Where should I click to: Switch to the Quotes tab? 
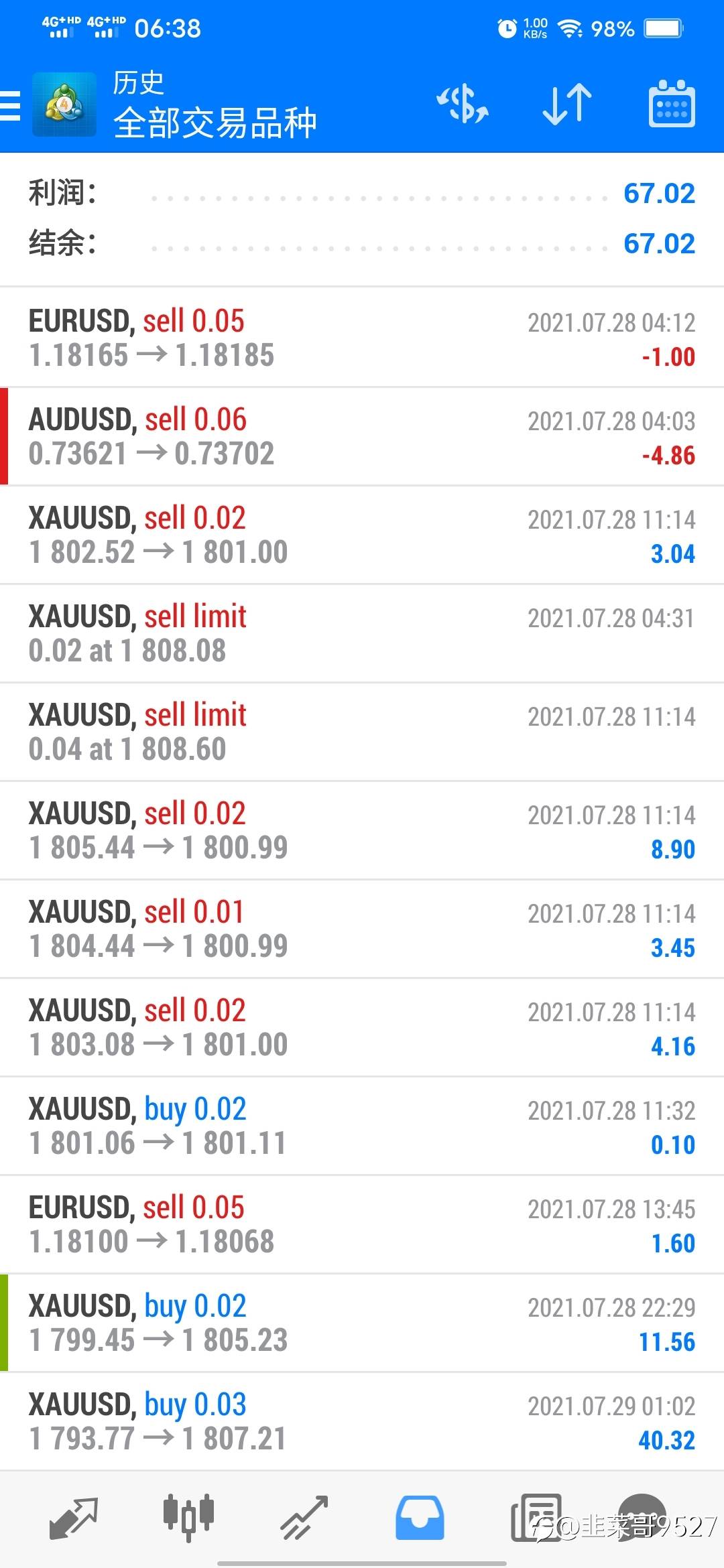74,1517
